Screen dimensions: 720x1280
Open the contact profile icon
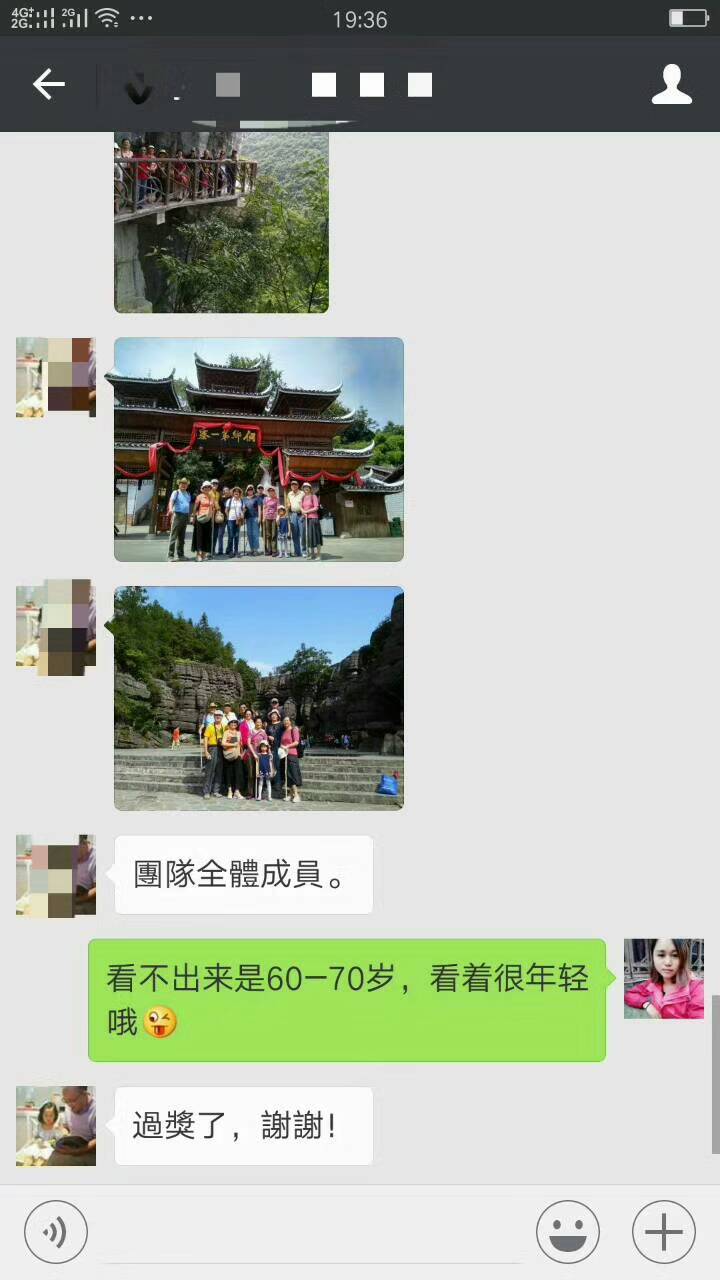[x=672, y=85]
